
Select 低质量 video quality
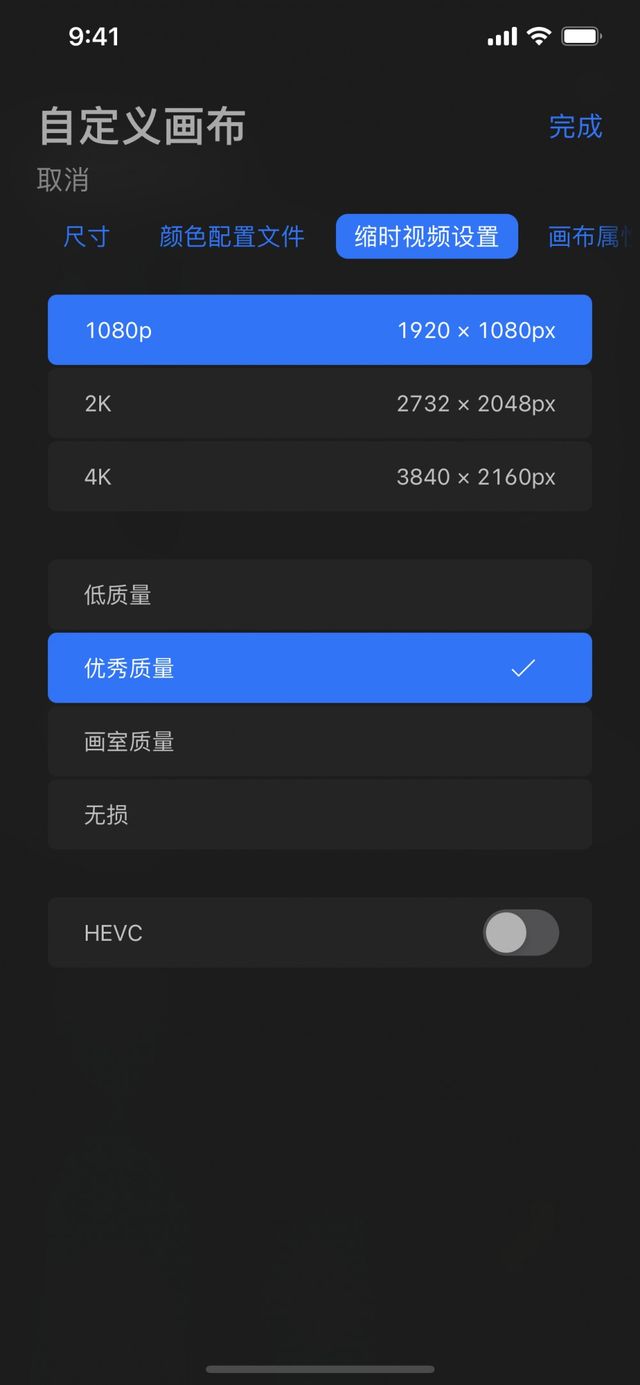click(x=320, y=595)
